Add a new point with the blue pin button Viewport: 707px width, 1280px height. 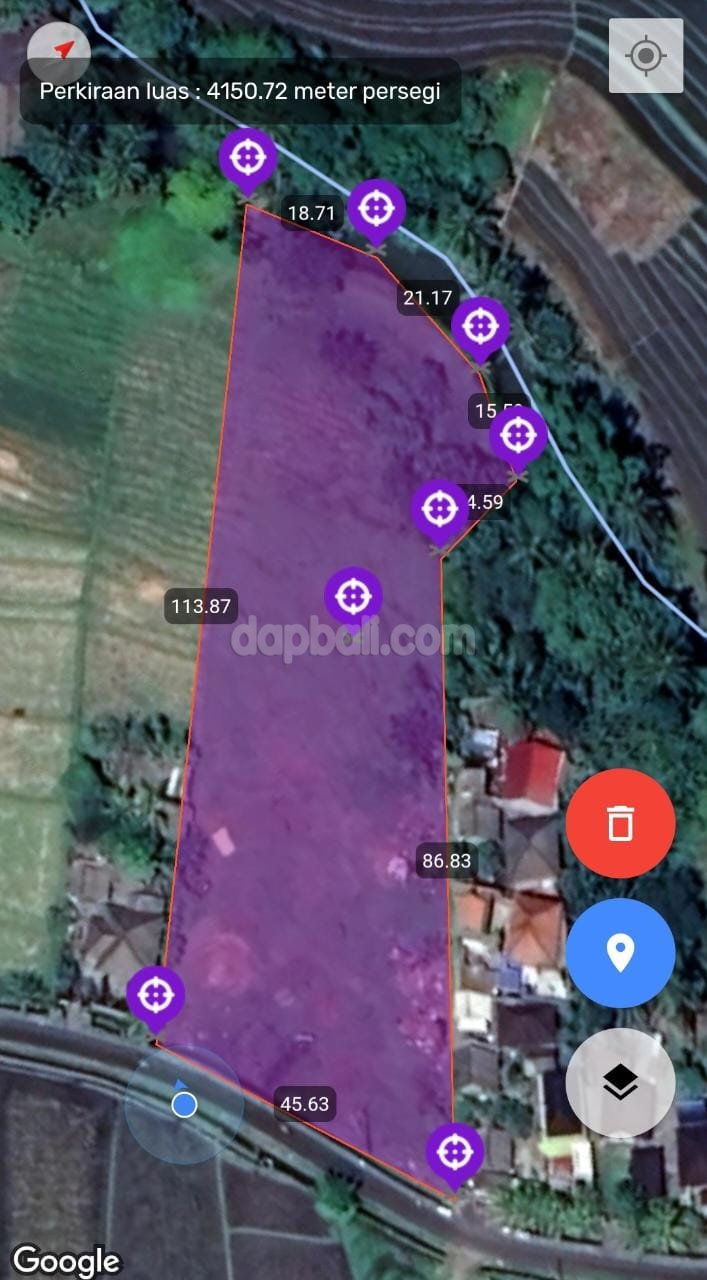pyautogui.click(x=620, y=953)
